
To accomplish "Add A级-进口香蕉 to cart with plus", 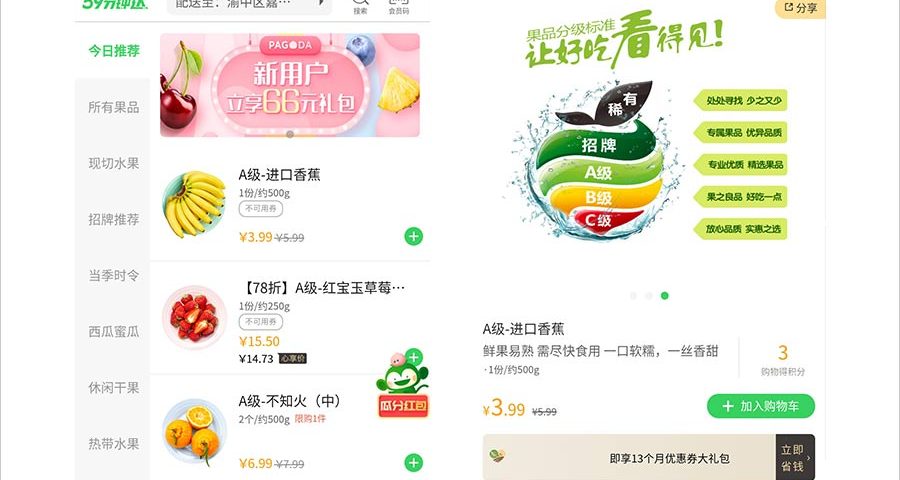I will pos(413,237).
